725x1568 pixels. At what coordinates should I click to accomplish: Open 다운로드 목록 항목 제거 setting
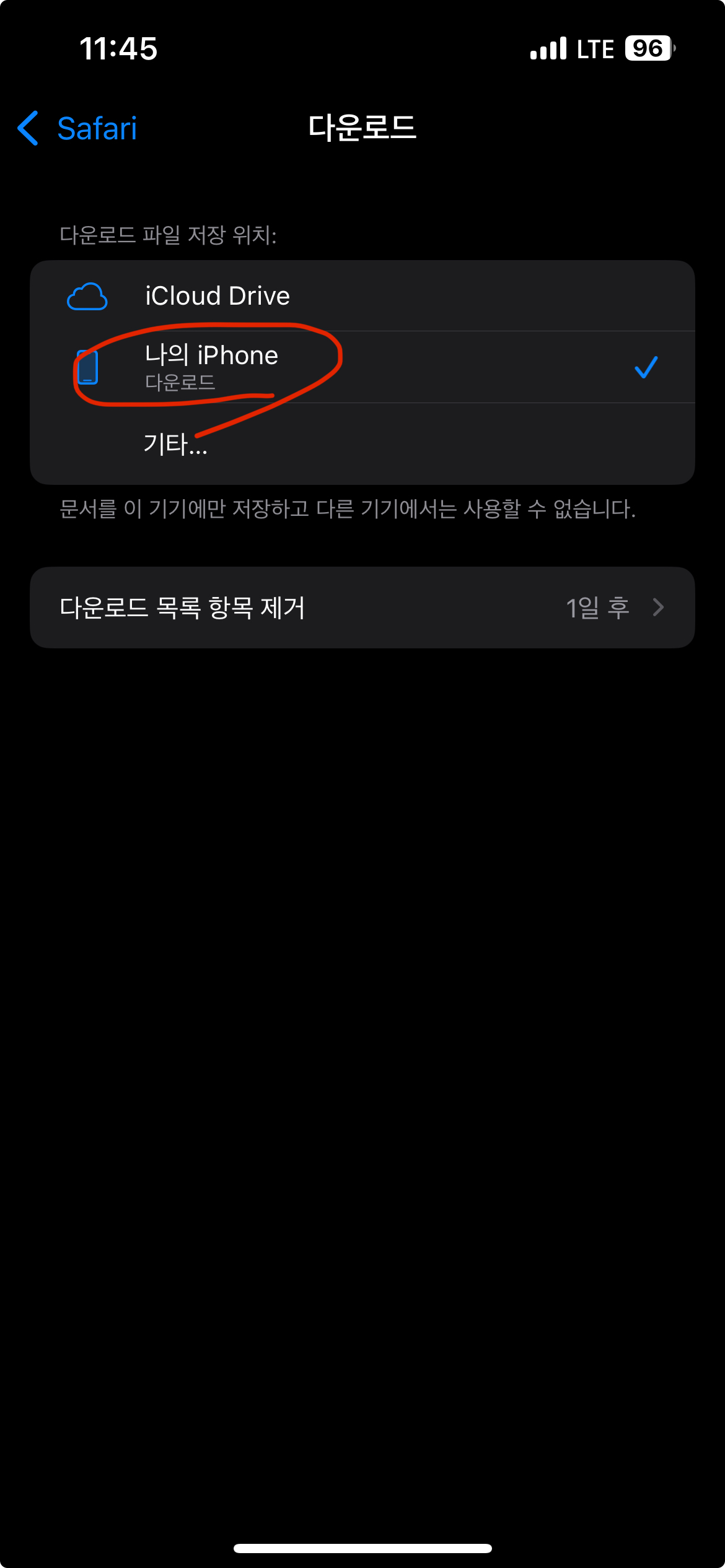point(362,608)
